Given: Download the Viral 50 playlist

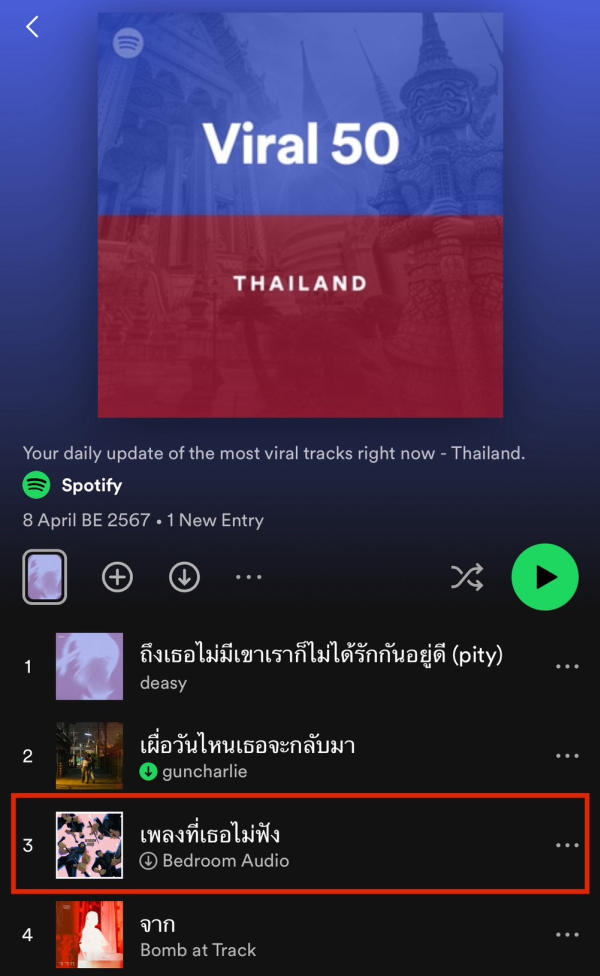Looking at the screenshot, I should tap(184, 577).
